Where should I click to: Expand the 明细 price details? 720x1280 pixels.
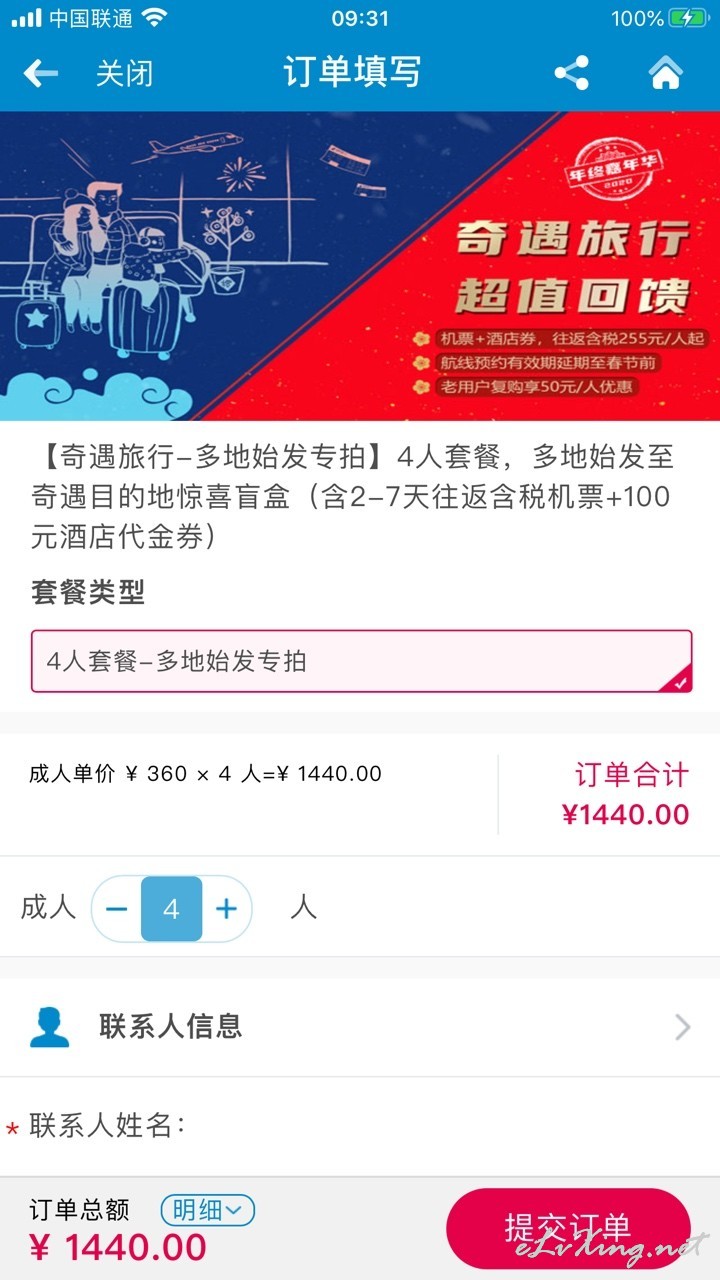tap(208, 1210)
